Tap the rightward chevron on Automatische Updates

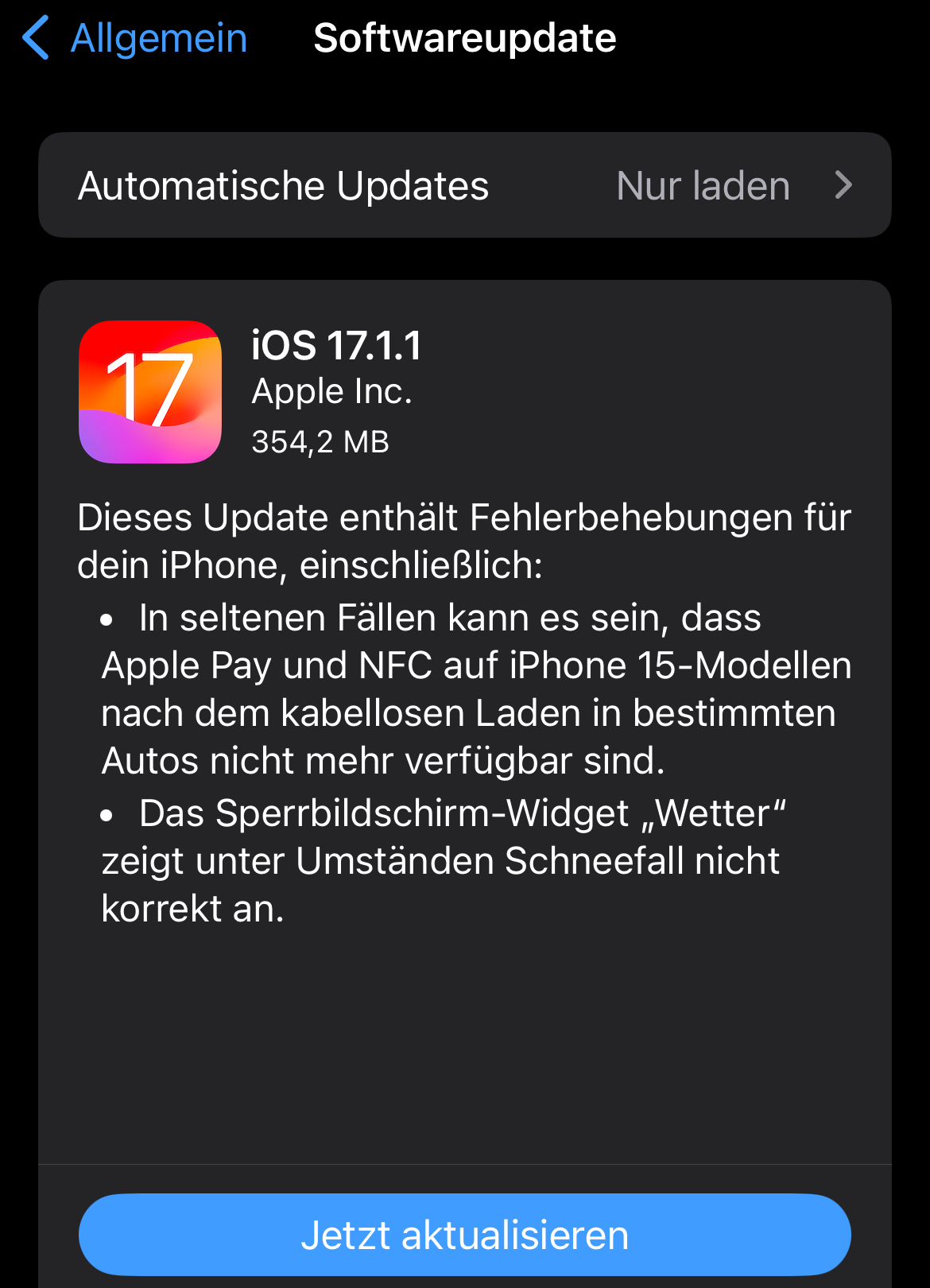[x=843, y=184]
